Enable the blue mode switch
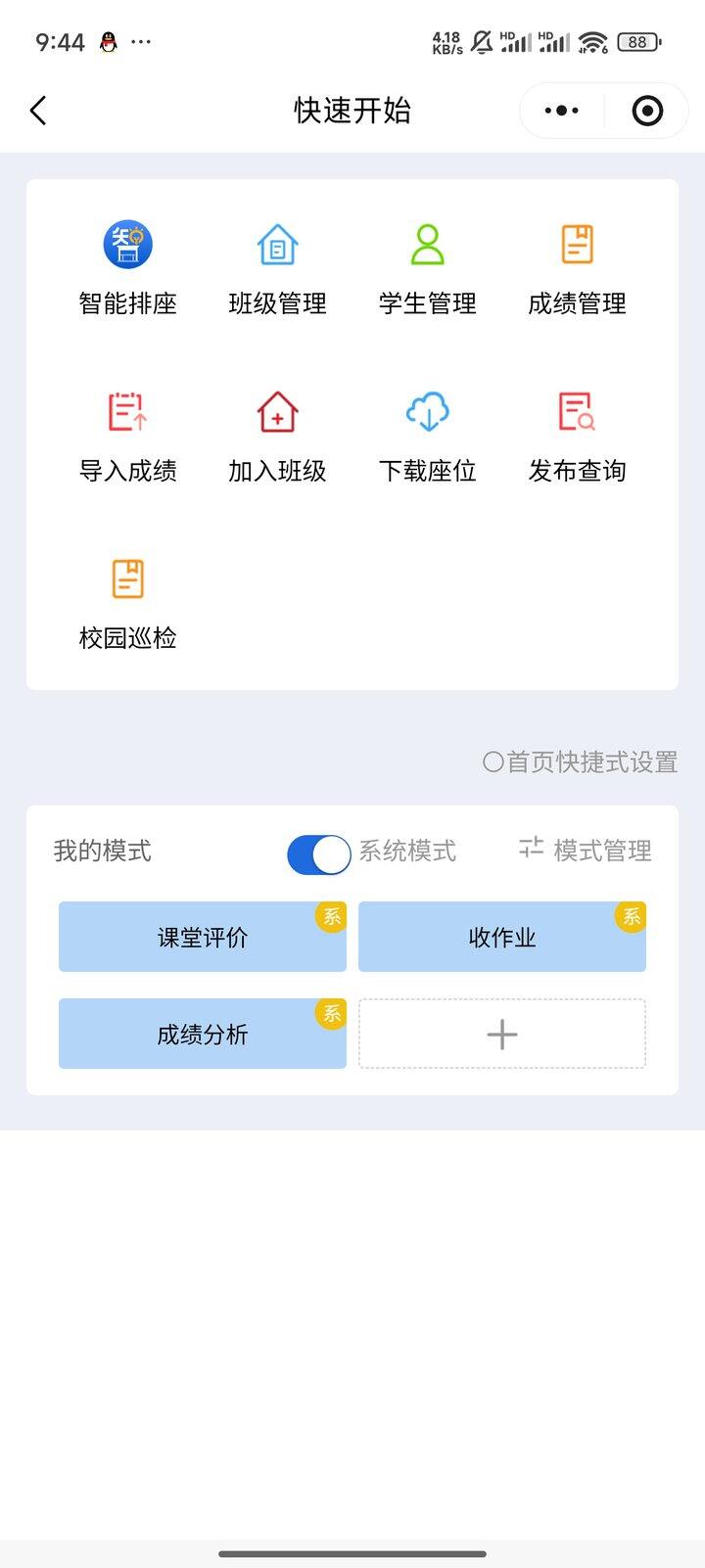The height and width of the screenshot is (1568, 705). [x=318, y=853]
